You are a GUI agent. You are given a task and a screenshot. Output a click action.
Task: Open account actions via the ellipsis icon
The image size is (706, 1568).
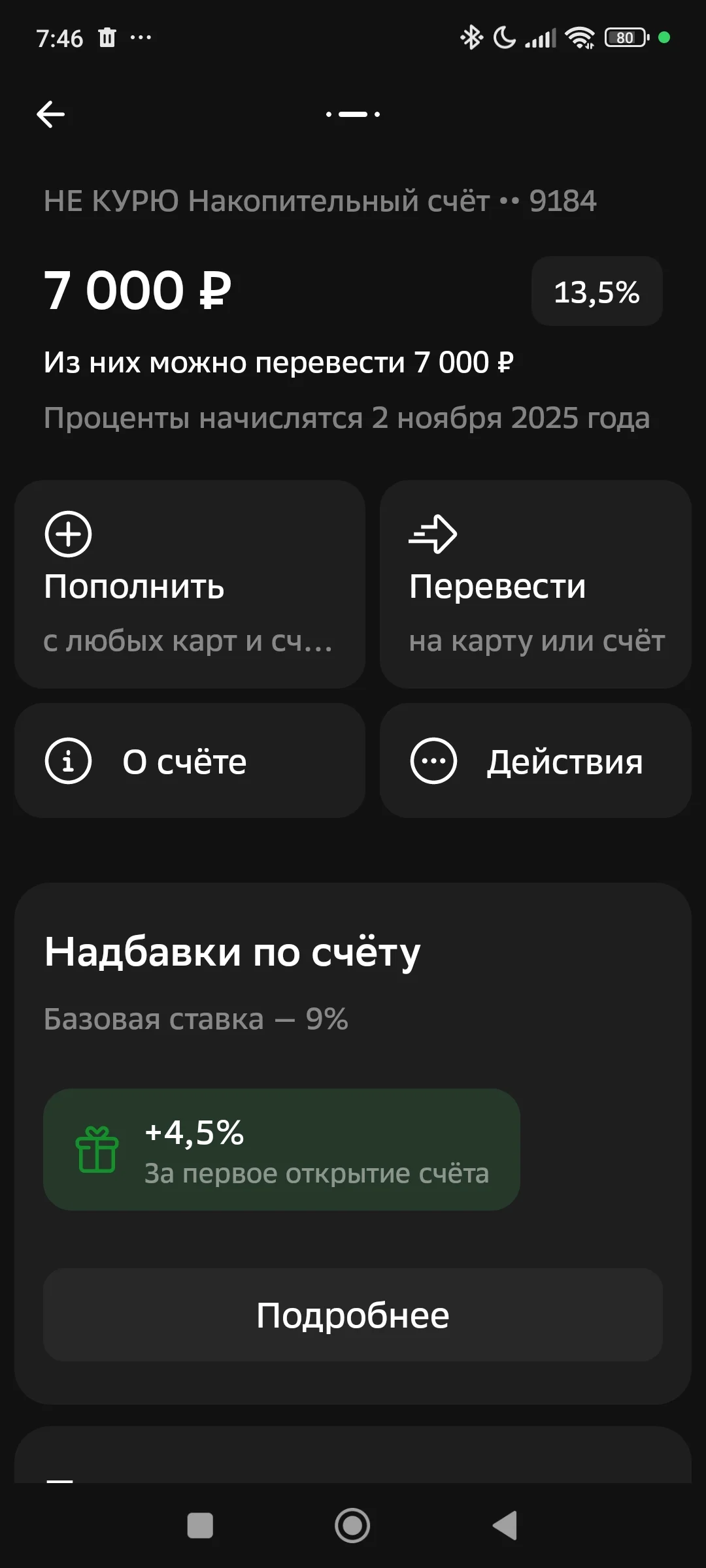tap(434, 760)
